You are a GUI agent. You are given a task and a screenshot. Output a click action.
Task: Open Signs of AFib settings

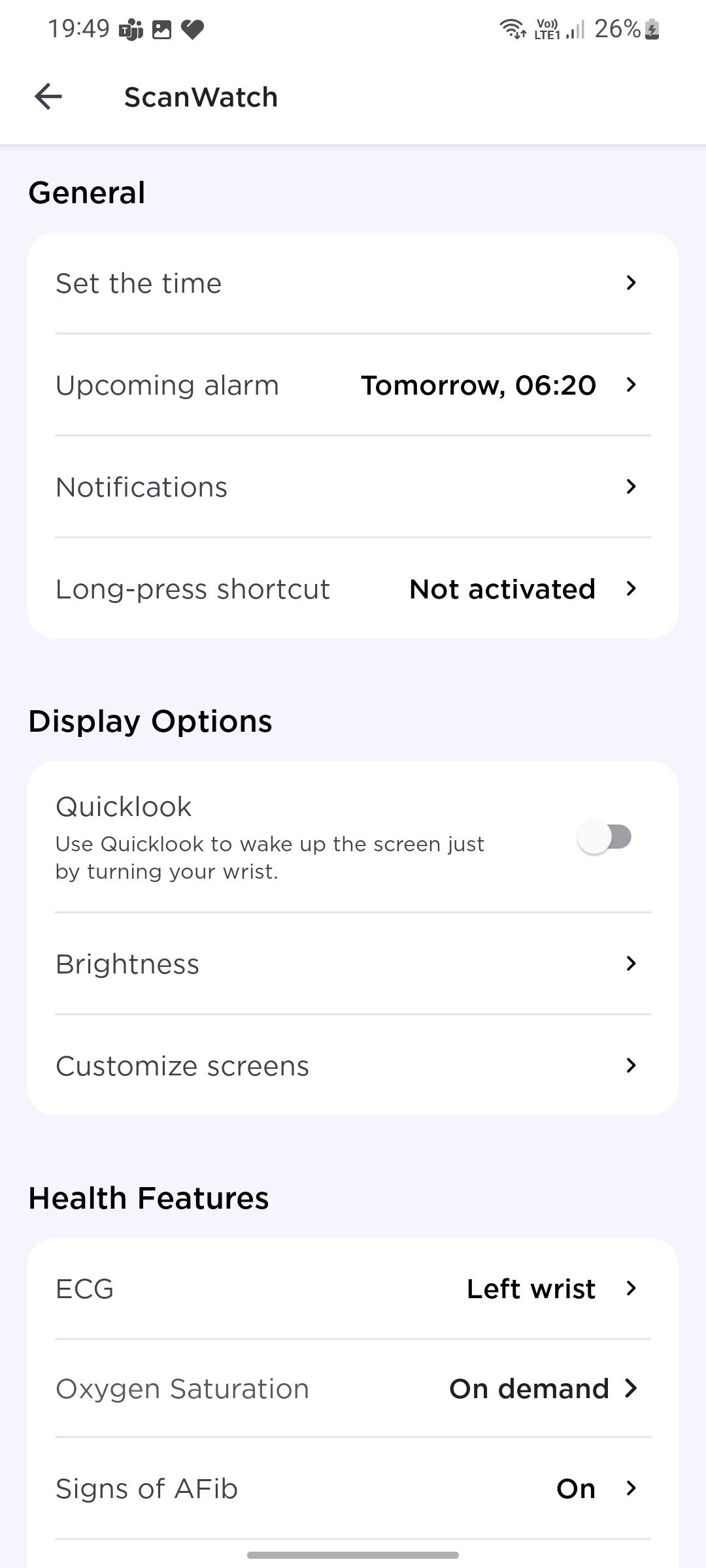point(353,1489)
